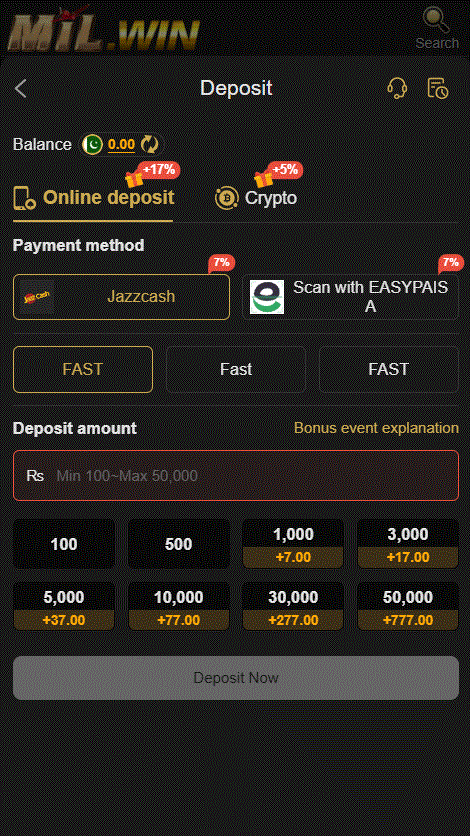470x836 pixels.
Task: Pick the 100 amount preset
Action: (x=64, y=544)
